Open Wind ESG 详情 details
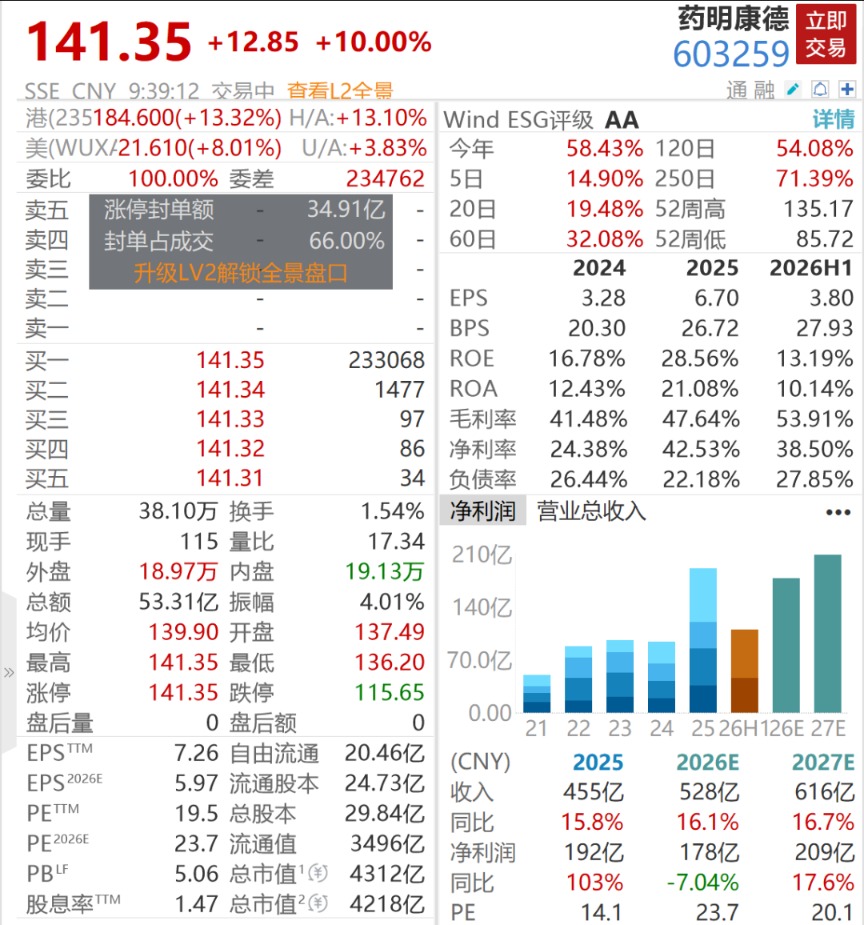This screenshot has width=864, height=925. [833, 120]
